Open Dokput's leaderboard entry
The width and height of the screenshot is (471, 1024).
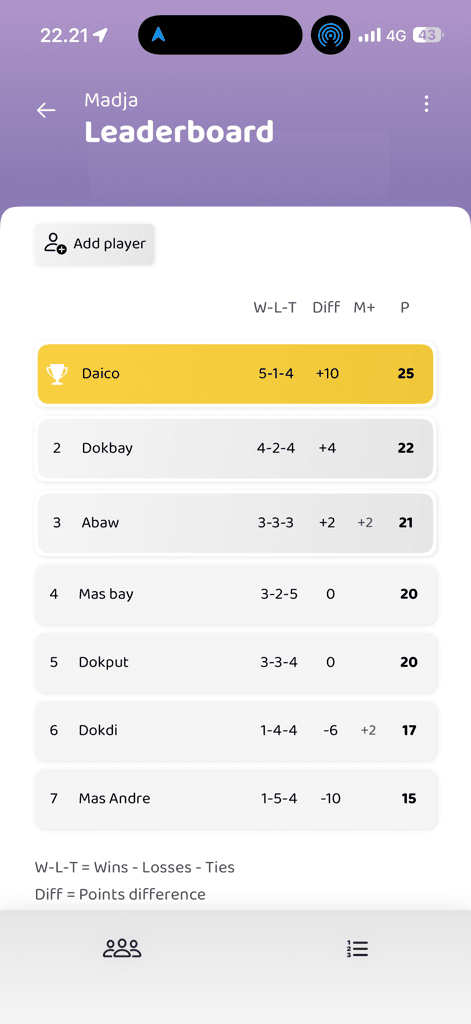[x=235, y=662]
